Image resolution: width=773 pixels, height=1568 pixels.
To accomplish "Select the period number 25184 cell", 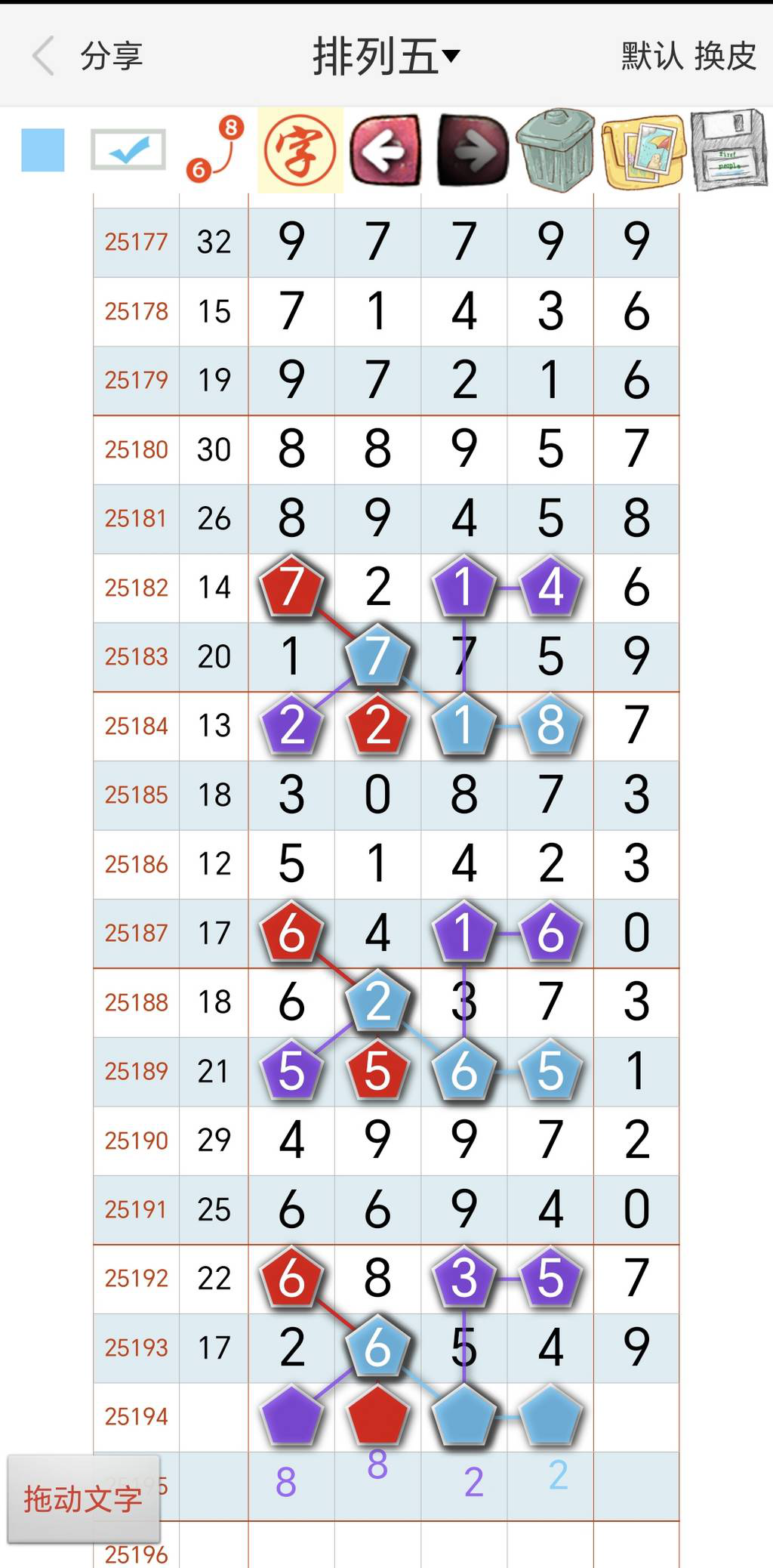I will click(136, 724).
